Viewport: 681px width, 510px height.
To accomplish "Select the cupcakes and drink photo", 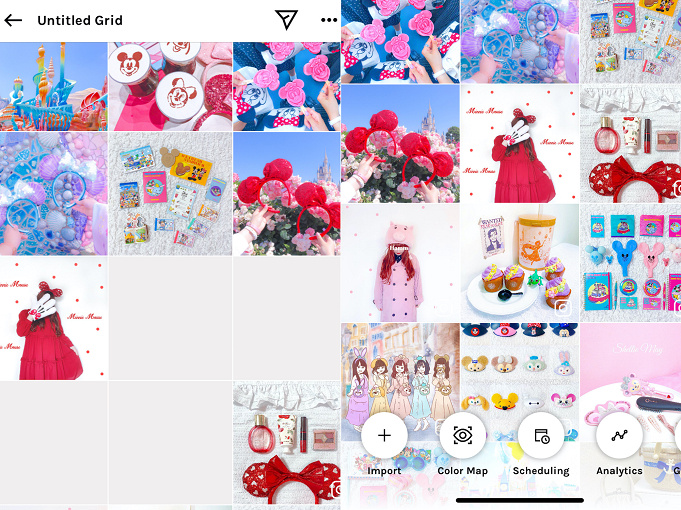I will pyautogui.click(x=519, y=263).
